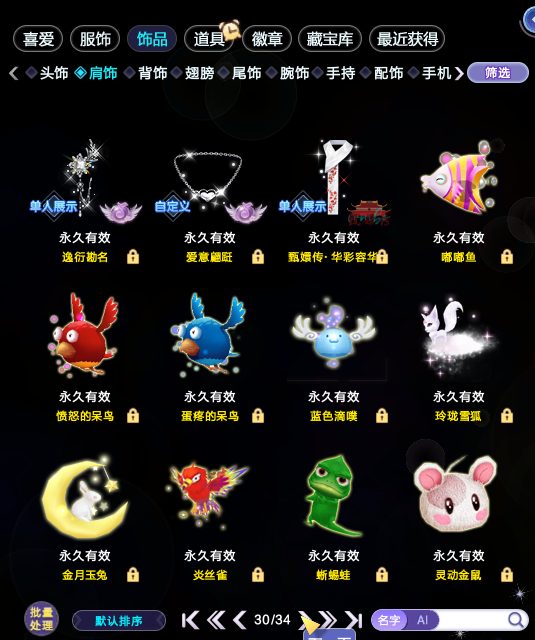This screenshot has width=535, height=640.
Task: Change the 默认排序 sort order
Action: (119, 621)
